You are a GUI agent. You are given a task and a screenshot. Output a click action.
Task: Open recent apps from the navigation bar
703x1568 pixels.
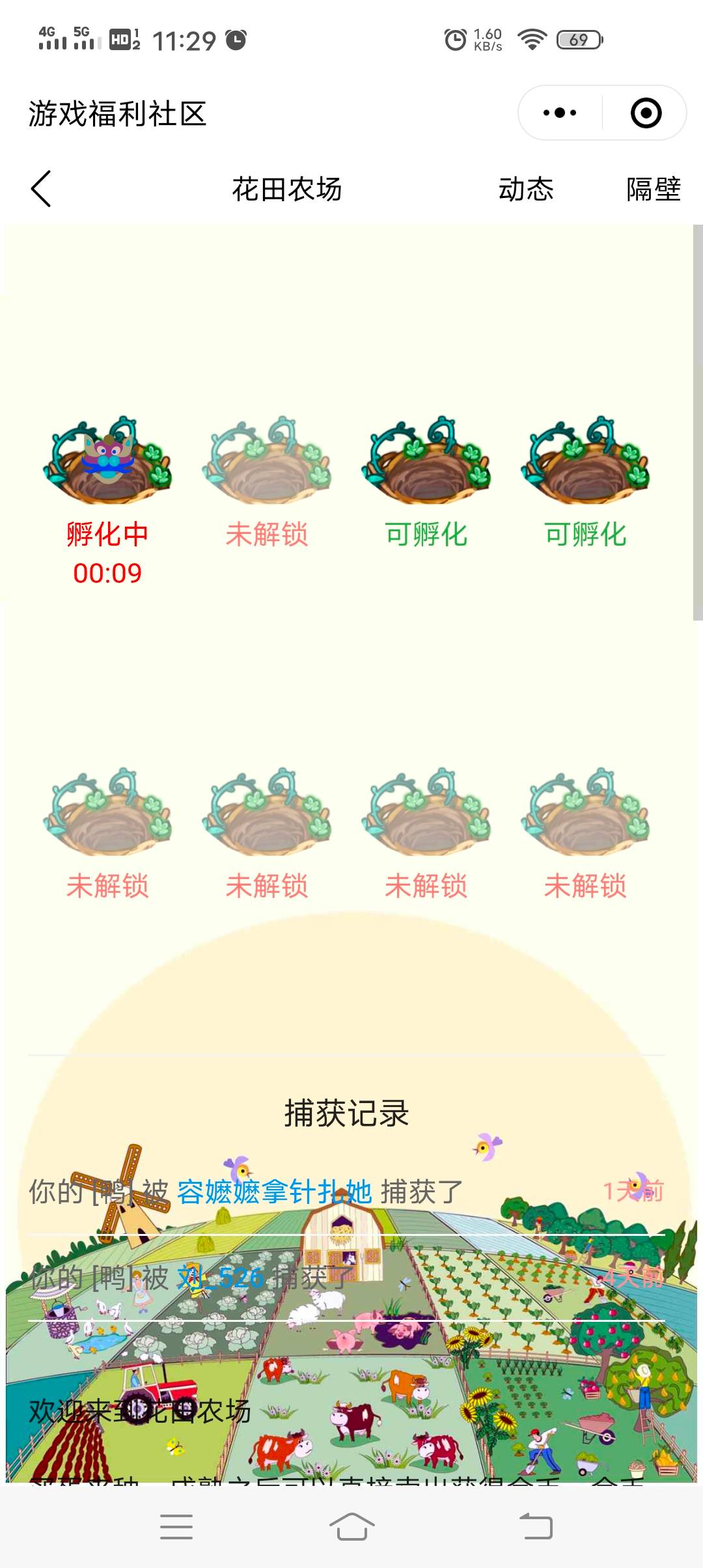(x=176, y=1526)
